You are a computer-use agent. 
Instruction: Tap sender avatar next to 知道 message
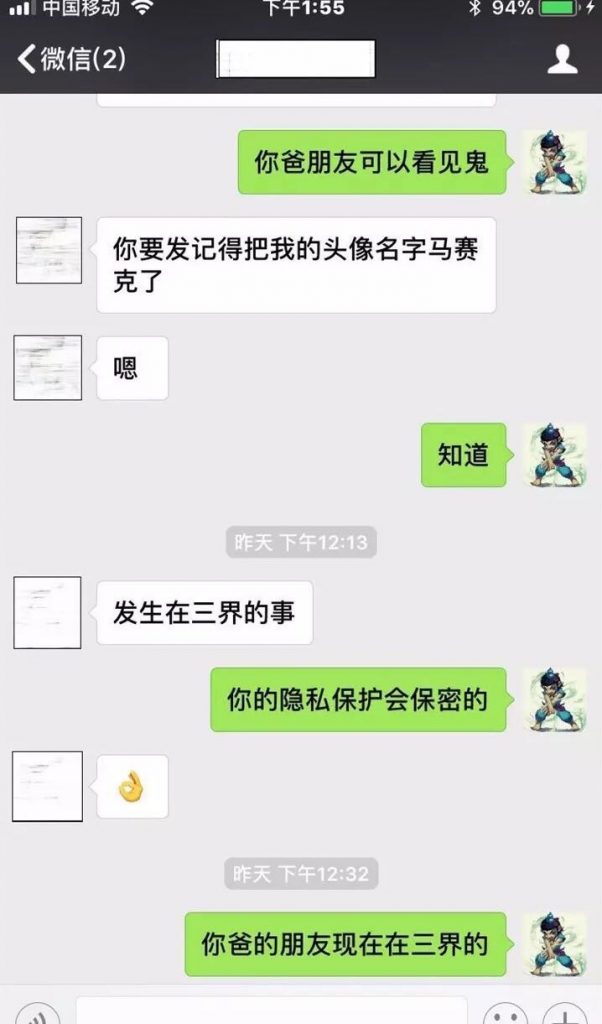click(x=559, y=455)
